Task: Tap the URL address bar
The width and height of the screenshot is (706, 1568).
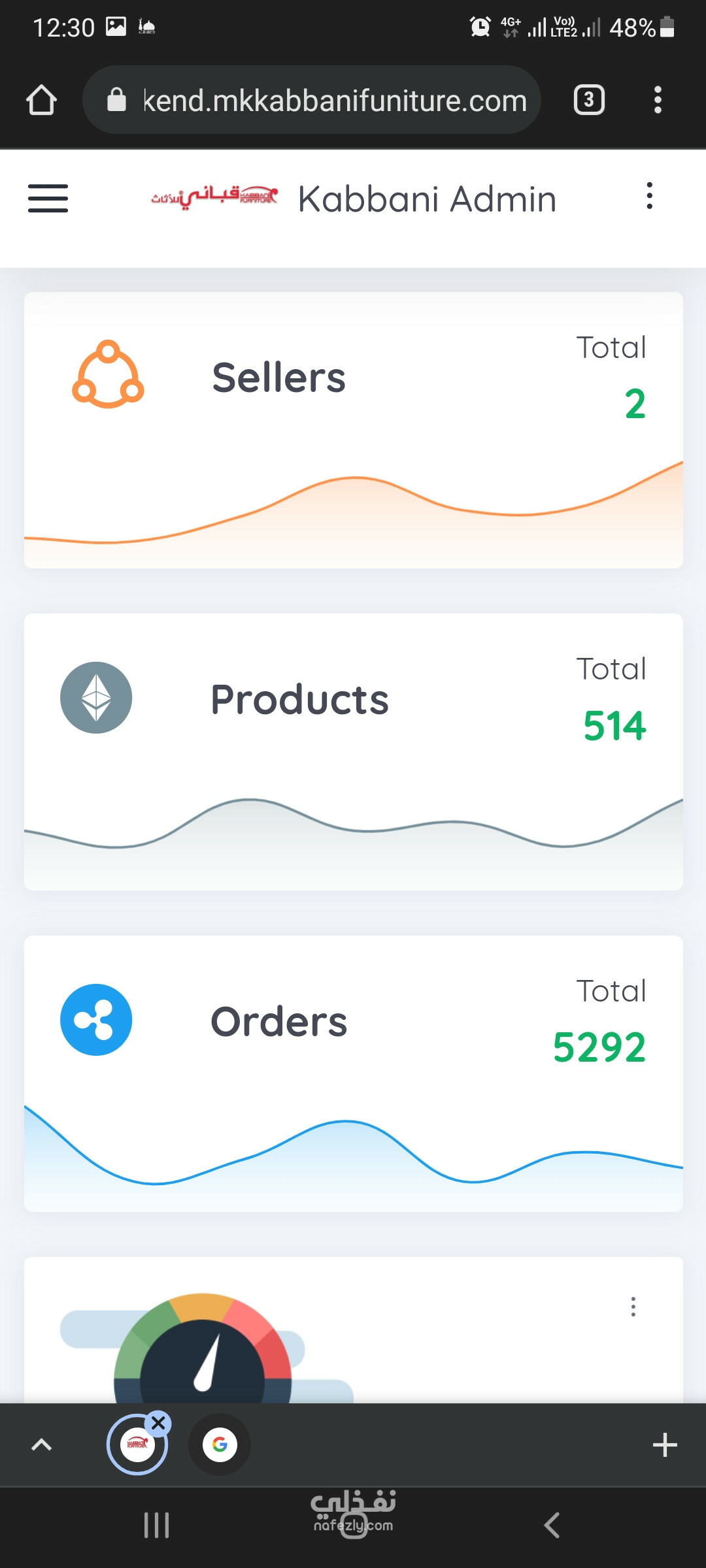Action: (312, 100)
